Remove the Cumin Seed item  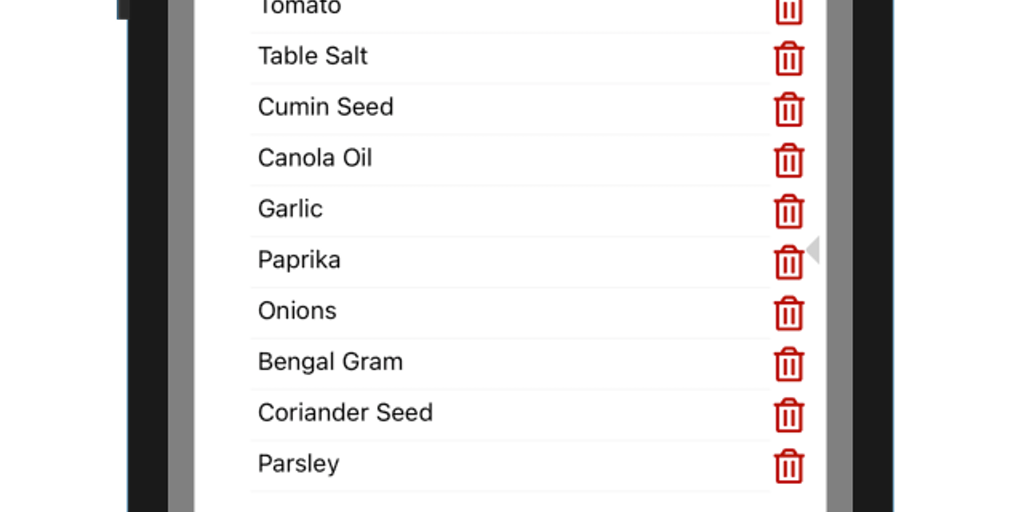tap(789, 109)
